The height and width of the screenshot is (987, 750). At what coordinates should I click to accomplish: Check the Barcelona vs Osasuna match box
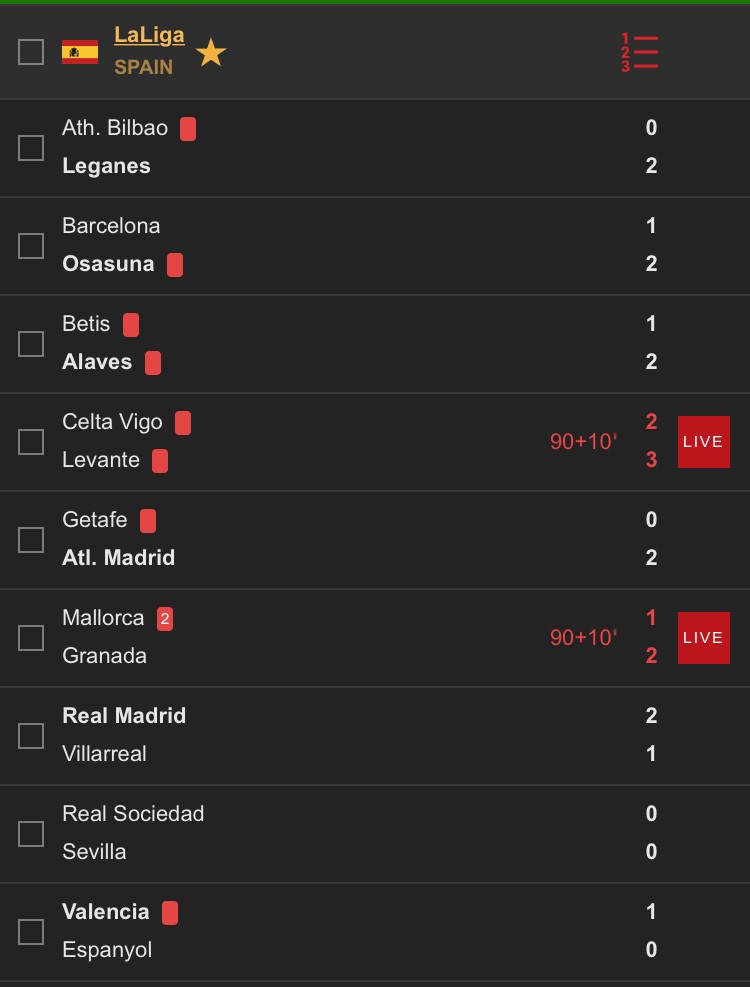point(31,246)
